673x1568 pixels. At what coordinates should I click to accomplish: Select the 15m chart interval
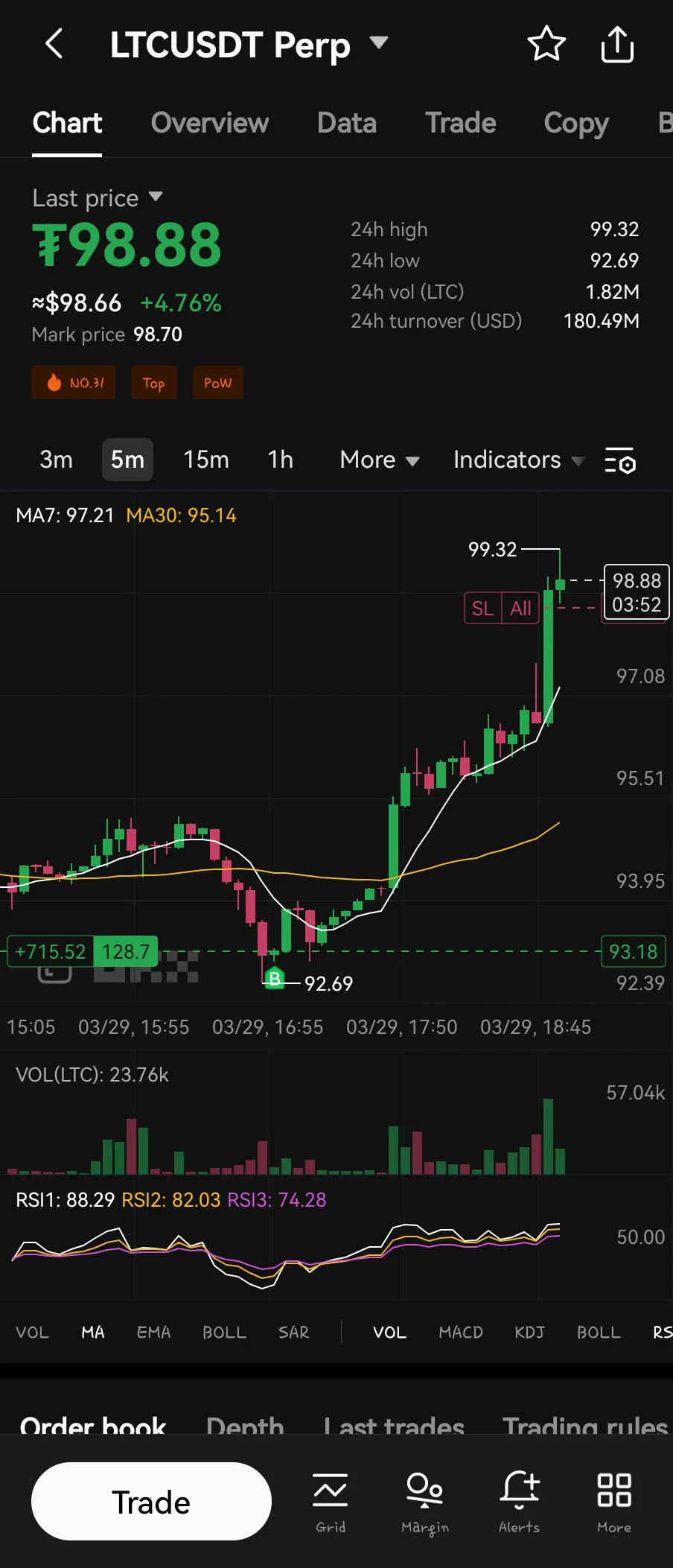click(x=206, y=460)
